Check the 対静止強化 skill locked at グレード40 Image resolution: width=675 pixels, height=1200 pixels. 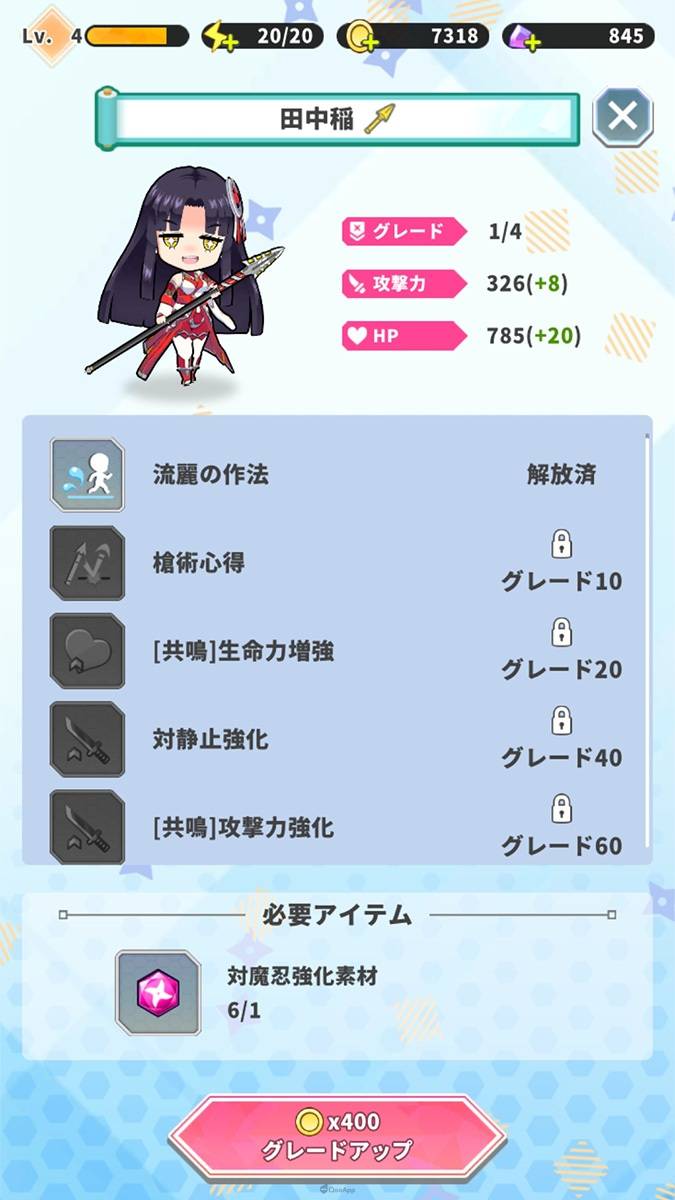[88, 740]
